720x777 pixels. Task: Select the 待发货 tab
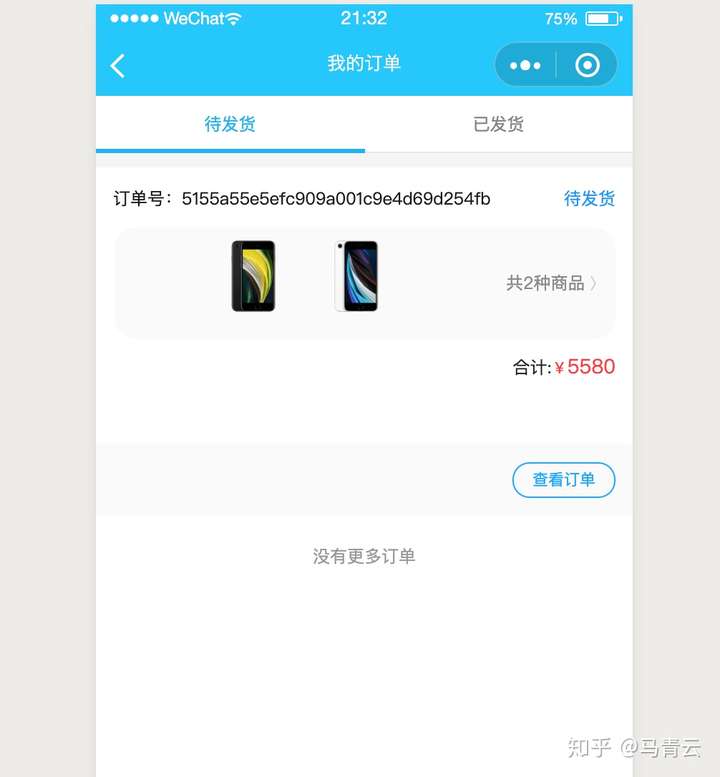coord(230,124)
